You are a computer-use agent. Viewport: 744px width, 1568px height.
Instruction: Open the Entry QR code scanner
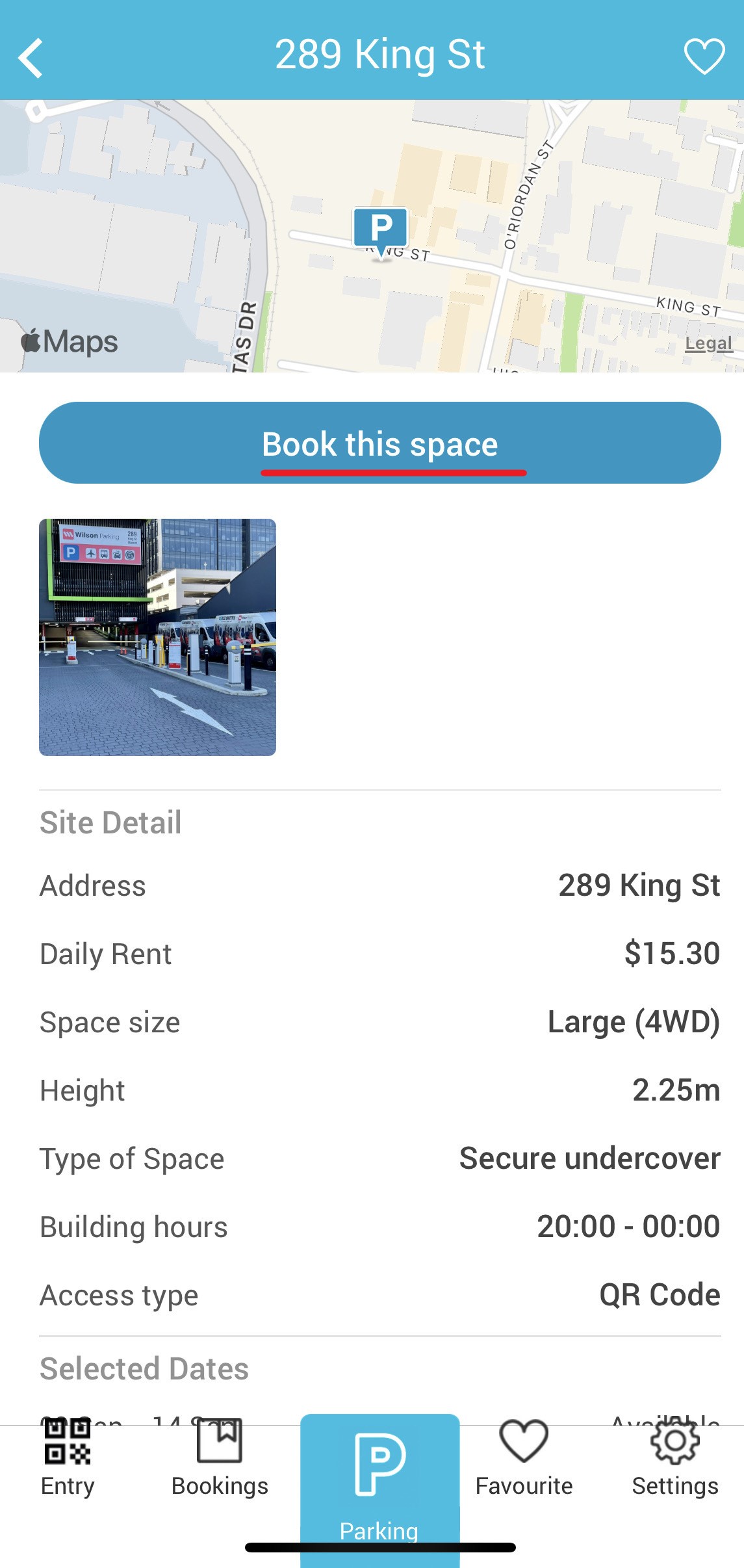coord(67,1463)
